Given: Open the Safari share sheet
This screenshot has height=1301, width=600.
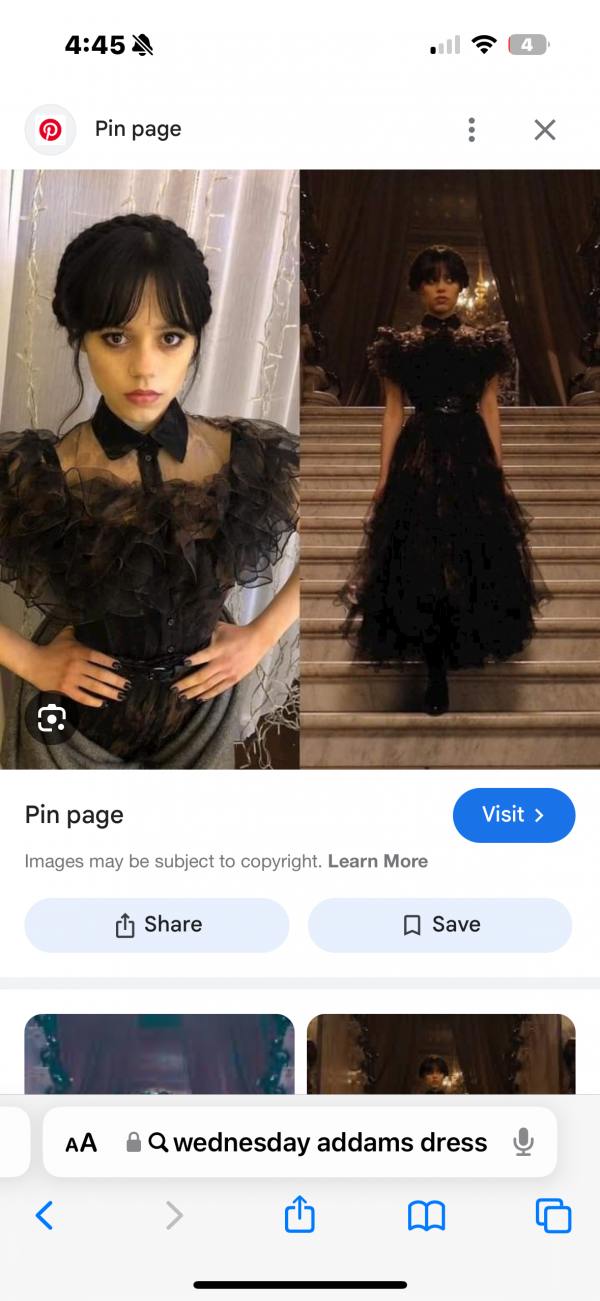Looking at the screenshot, I should coord(300,1215).
